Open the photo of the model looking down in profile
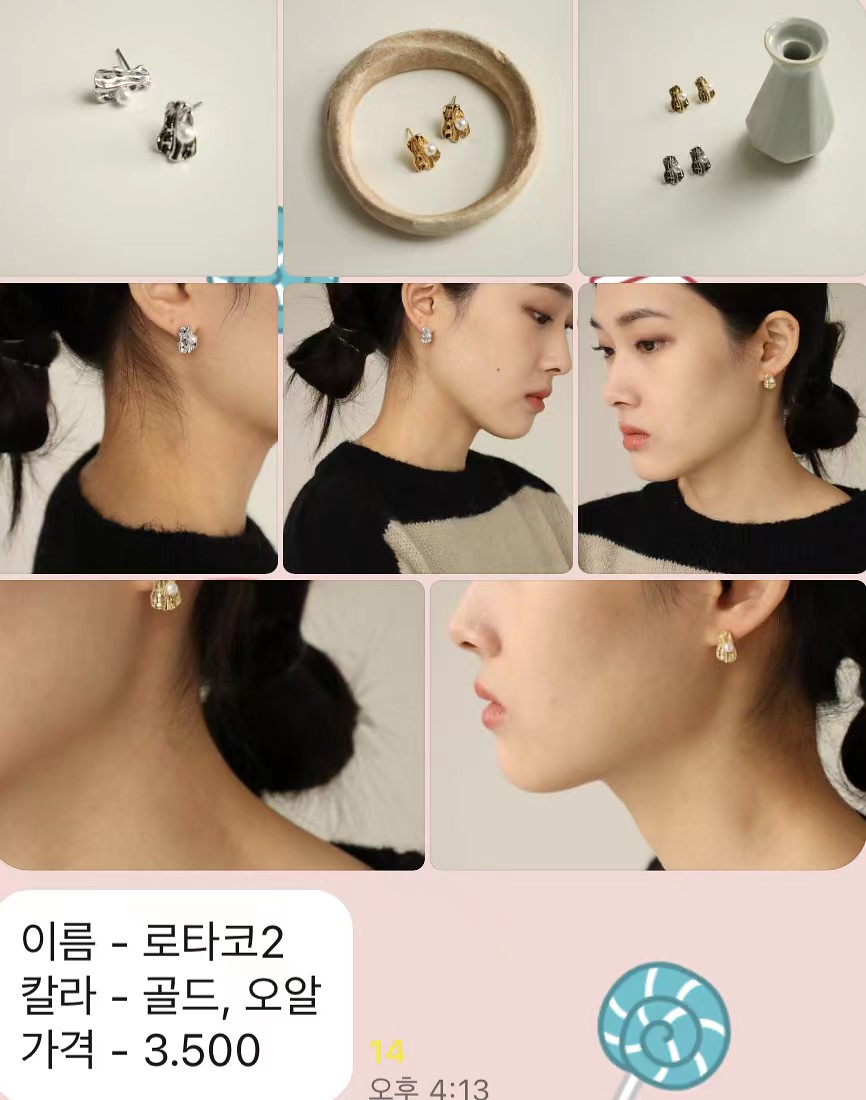Image resolution: width=866 pixels, height=1100 pixels. pos(427,428)
